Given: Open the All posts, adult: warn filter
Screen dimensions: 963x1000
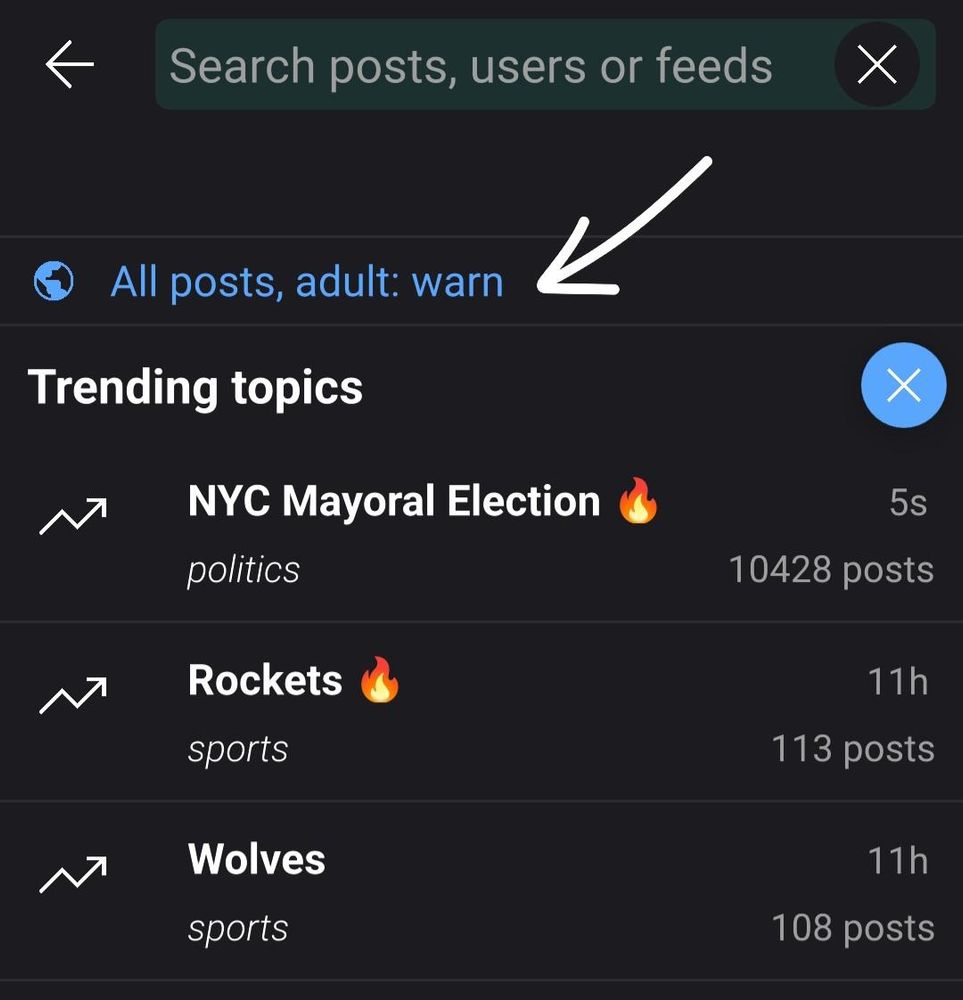Looking at the screenshot, I should pyautogui.click(x=307, y=281).
